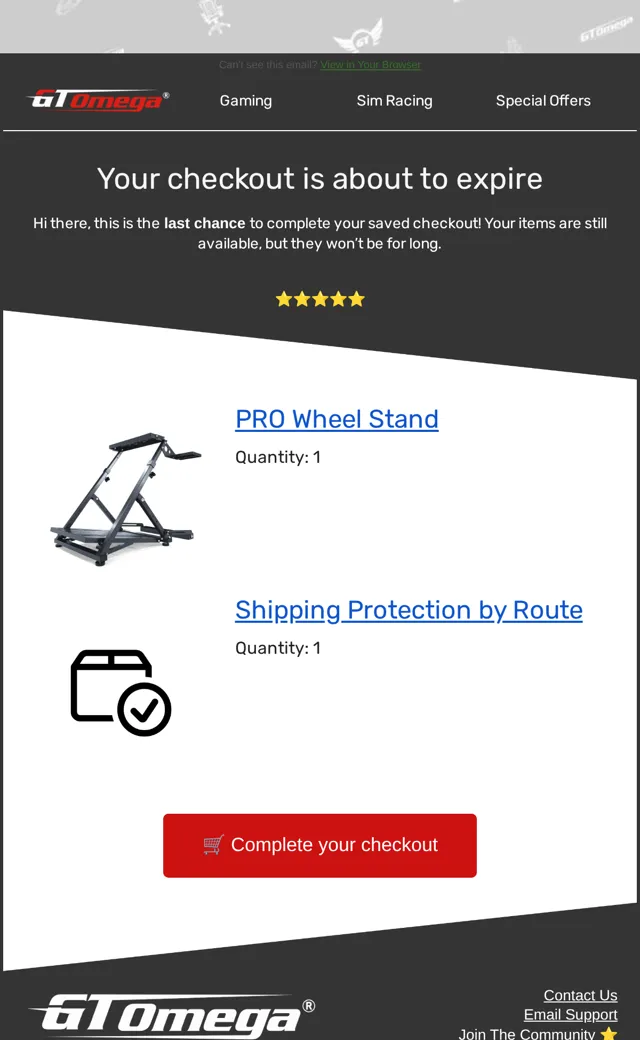Viewport: 640px width, 1040px height.
Task: Tap the PRO Wheel Stand product image
Action: pos(126,498)
